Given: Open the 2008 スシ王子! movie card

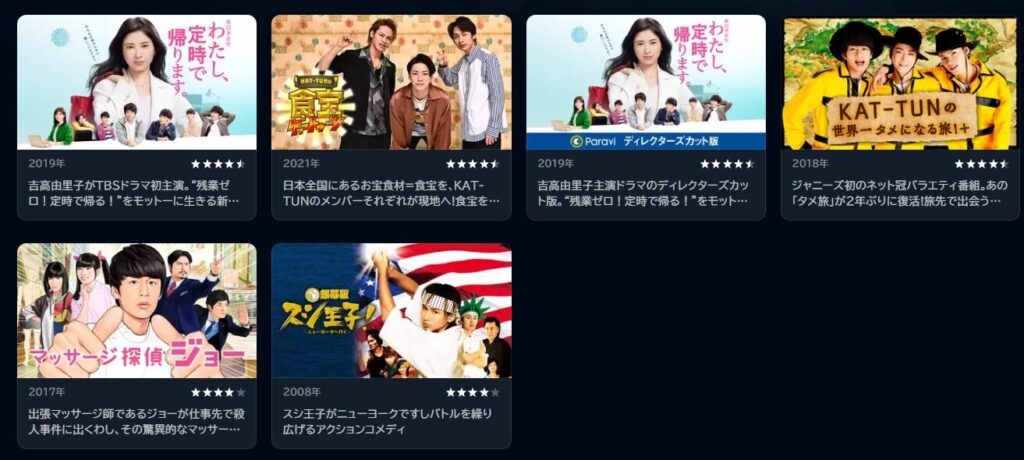Looking at the screenshot, I should pos(391,311).
